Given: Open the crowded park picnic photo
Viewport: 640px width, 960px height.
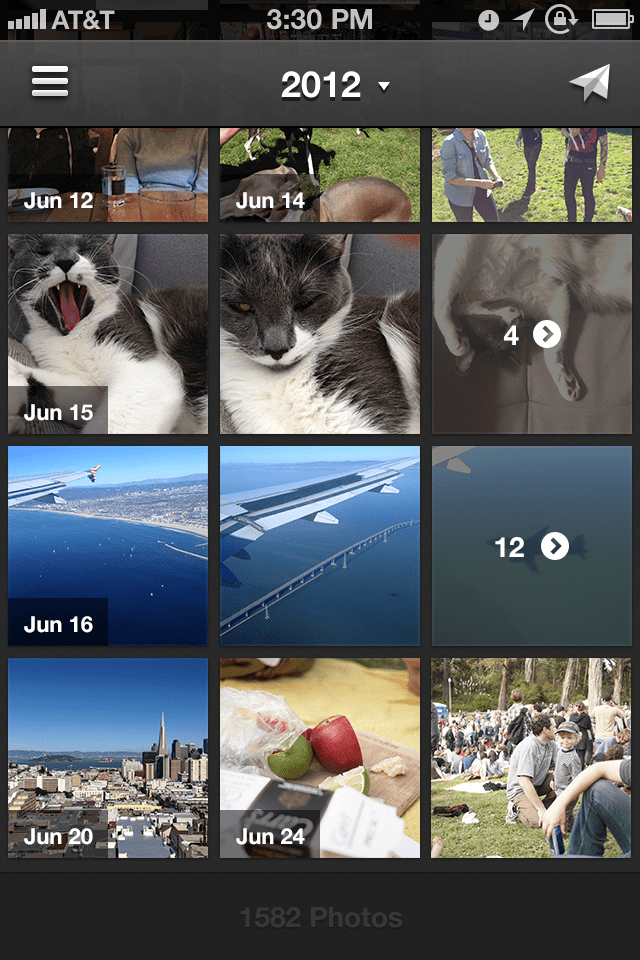Looking at the screenshot, I should point(532,758).
